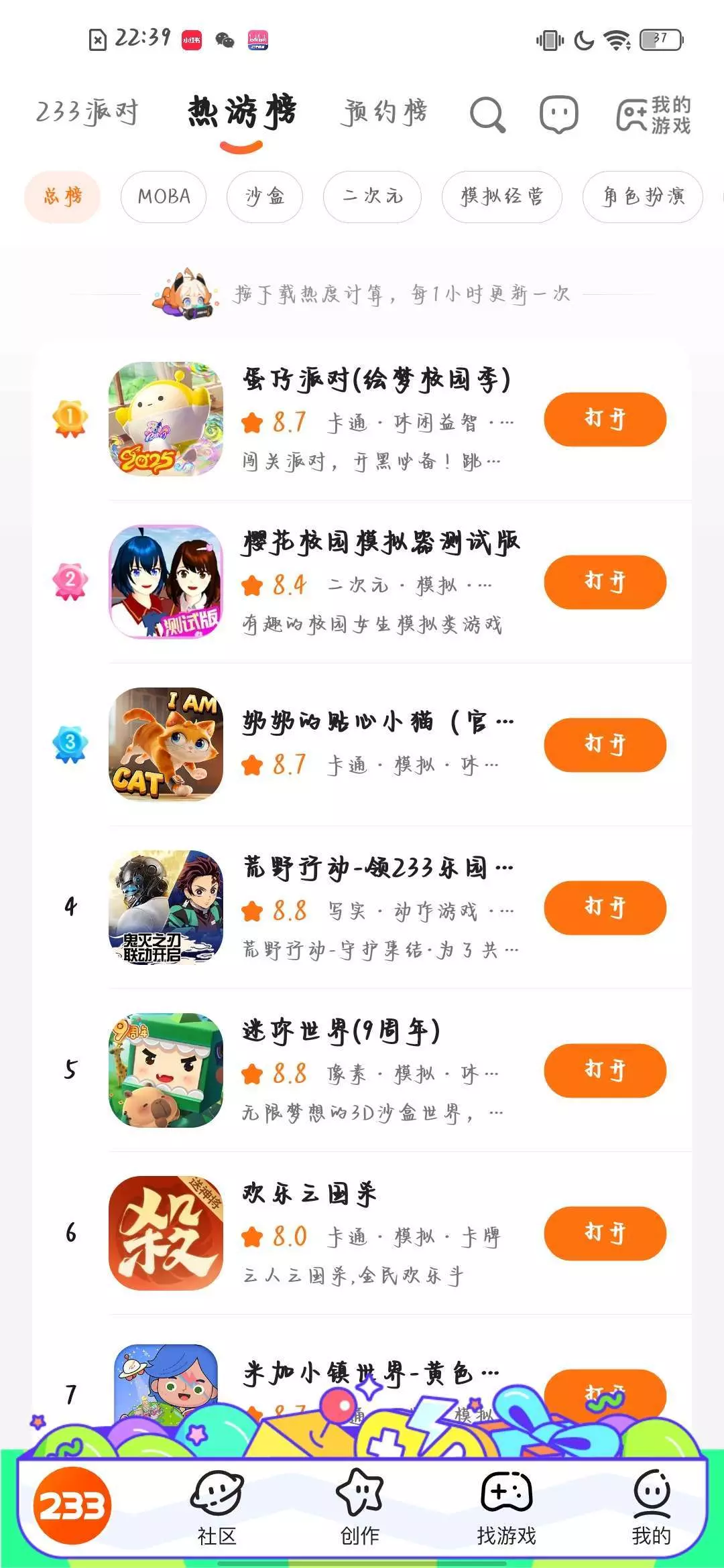Screen dimensions: 724x1568
Task: Open the search magnifier icon
Action: click(487, 115)
